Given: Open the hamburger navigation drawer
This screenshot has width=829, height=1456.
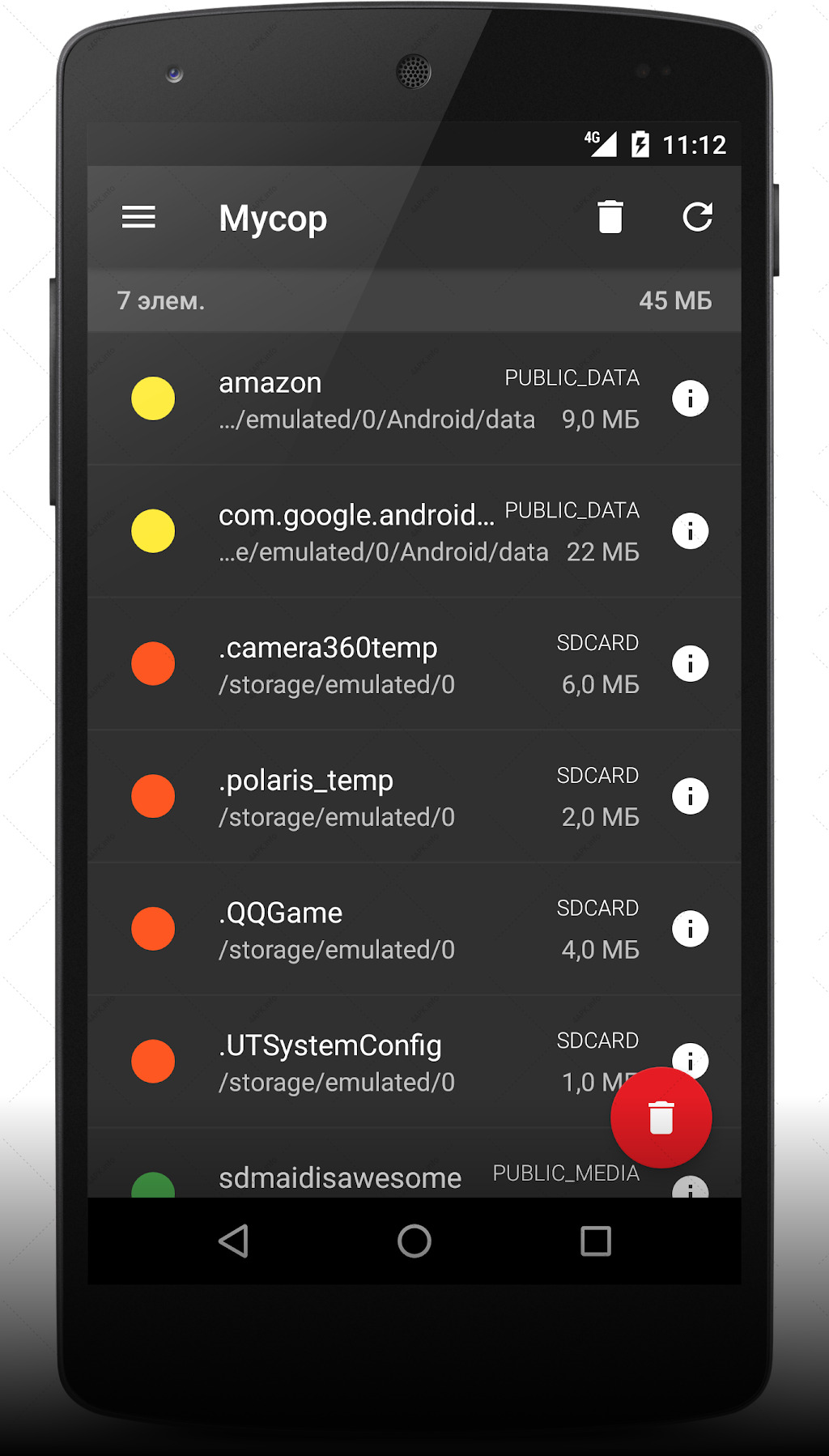Looking at the screenshot, I should [x=138, y=217].
